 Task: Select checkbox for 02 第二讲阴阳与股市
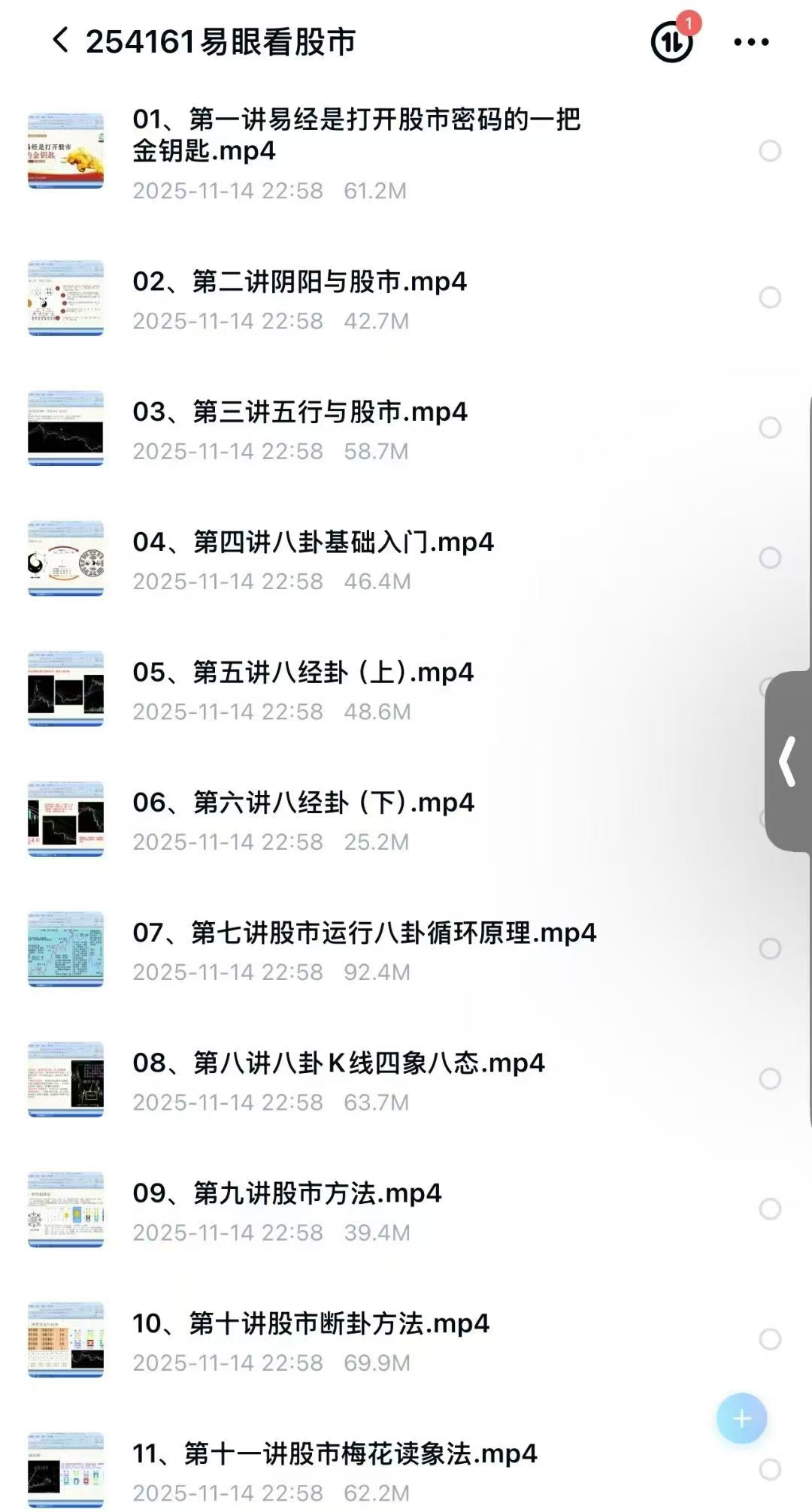tap(770, 298)
